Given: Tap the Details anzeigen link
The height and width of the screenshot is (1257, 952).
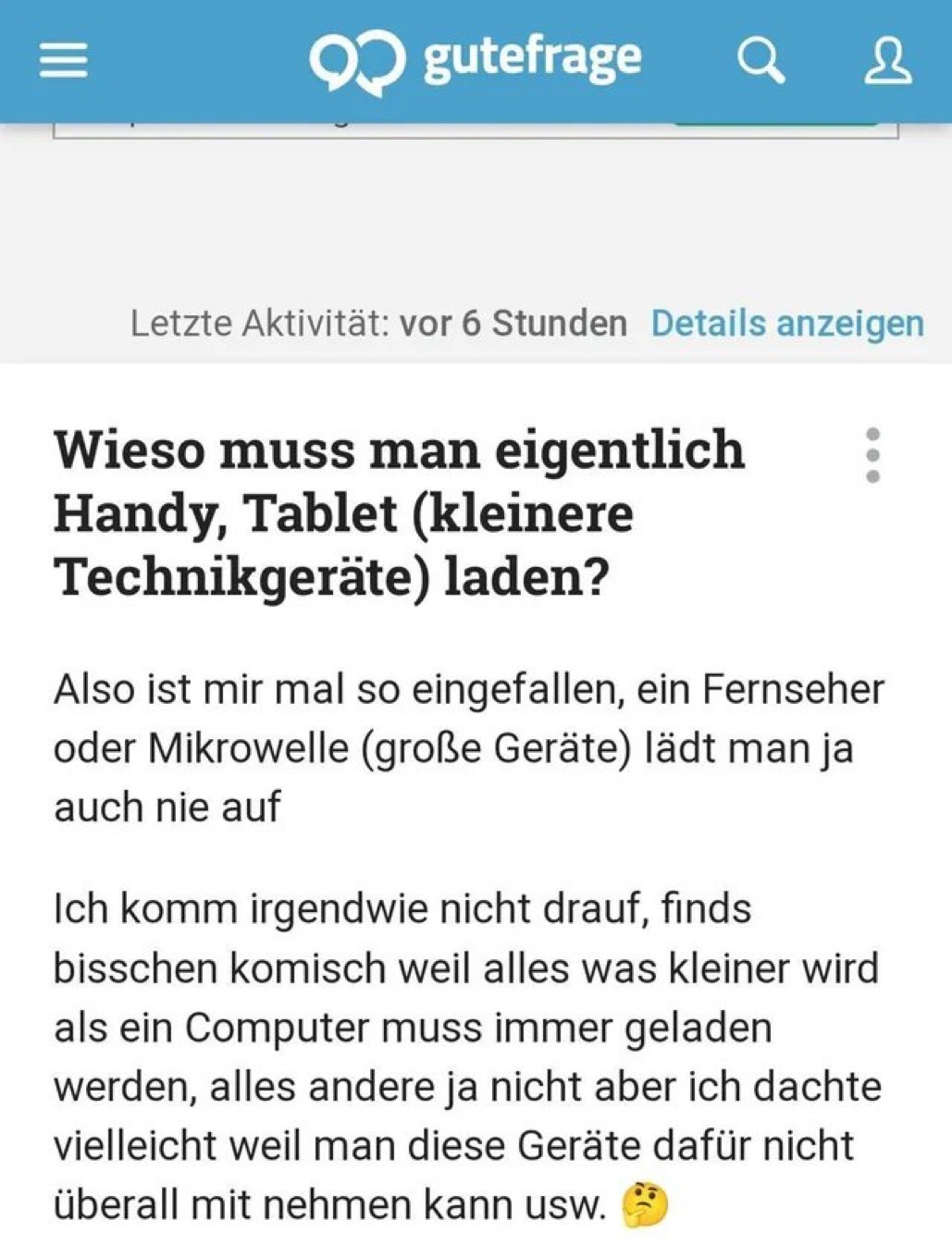Looking at the screenshot, I should click(787, 324).
